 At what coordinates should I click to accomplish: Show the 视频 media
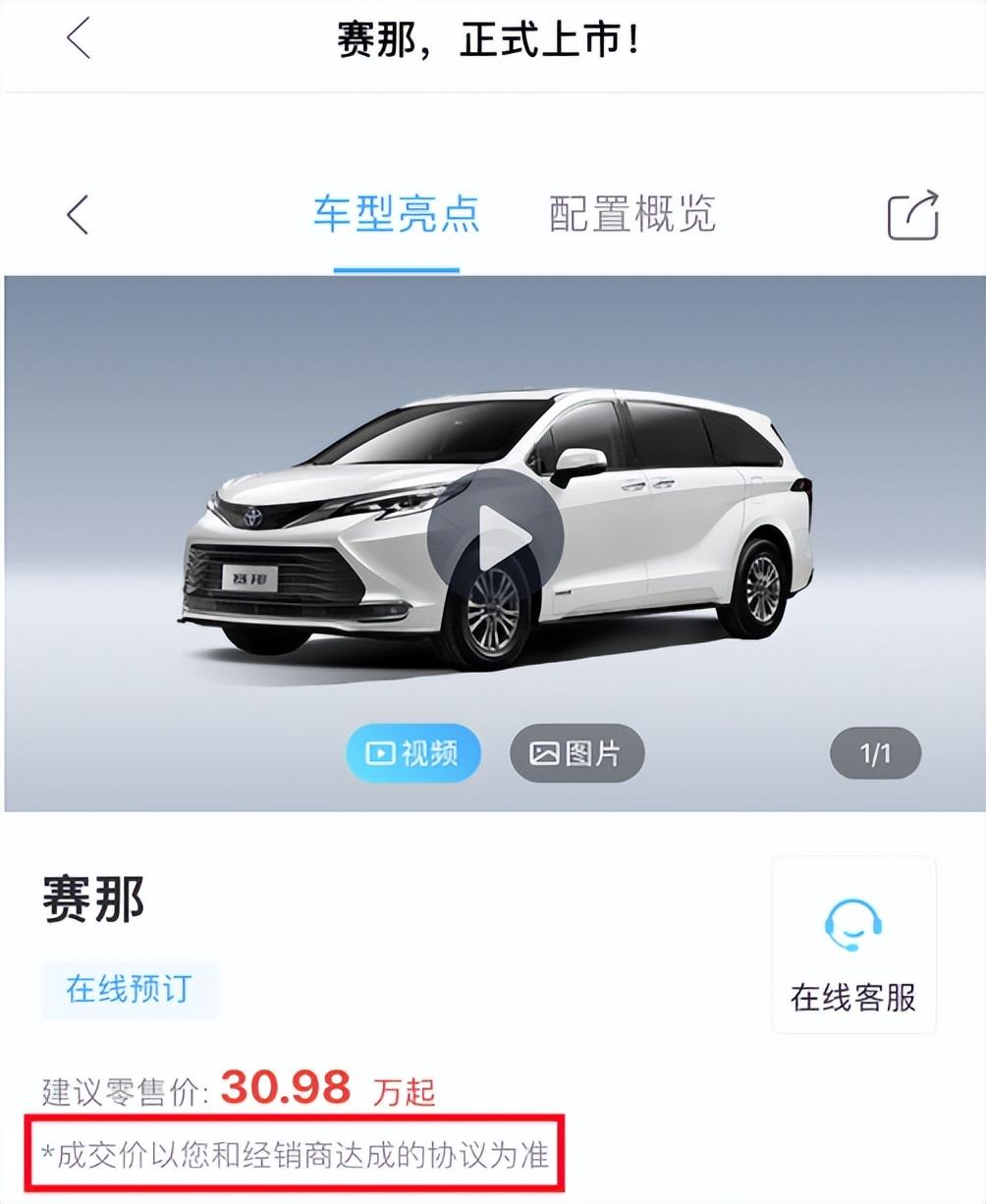(412, 753)
